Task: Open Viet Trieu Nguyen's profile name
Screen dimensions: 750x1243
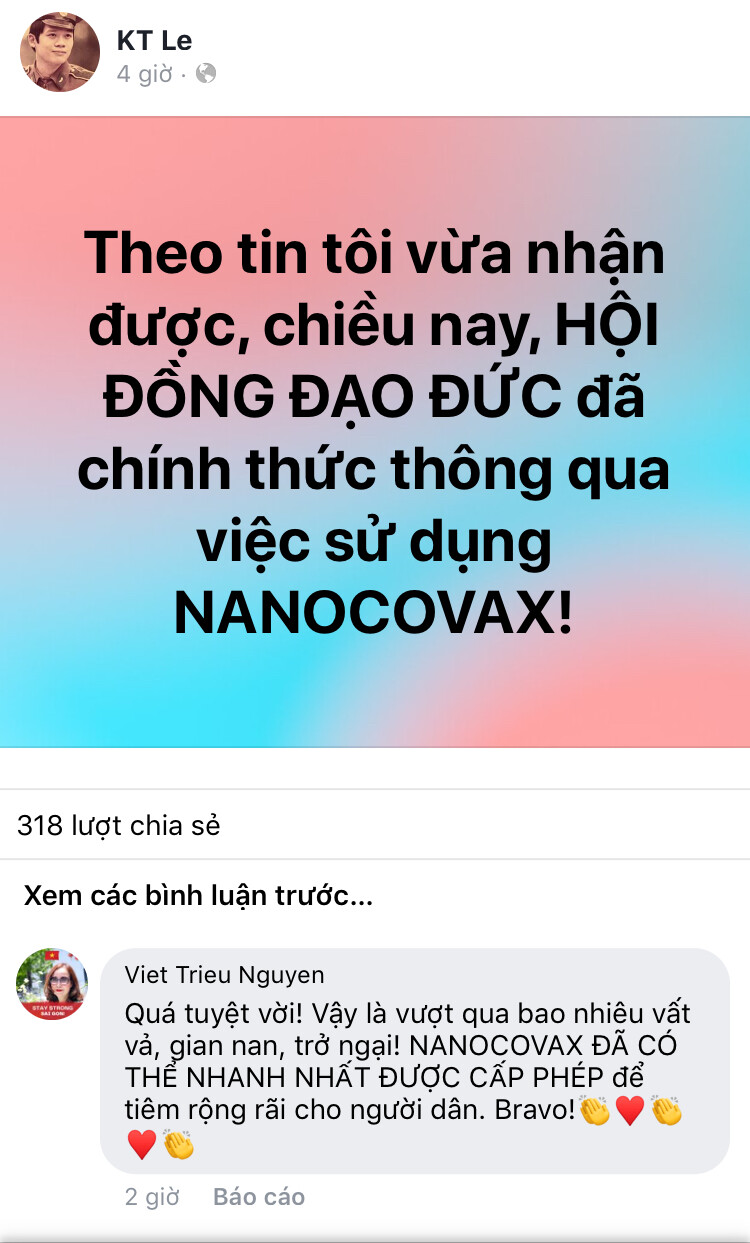Action: point(224,975)
